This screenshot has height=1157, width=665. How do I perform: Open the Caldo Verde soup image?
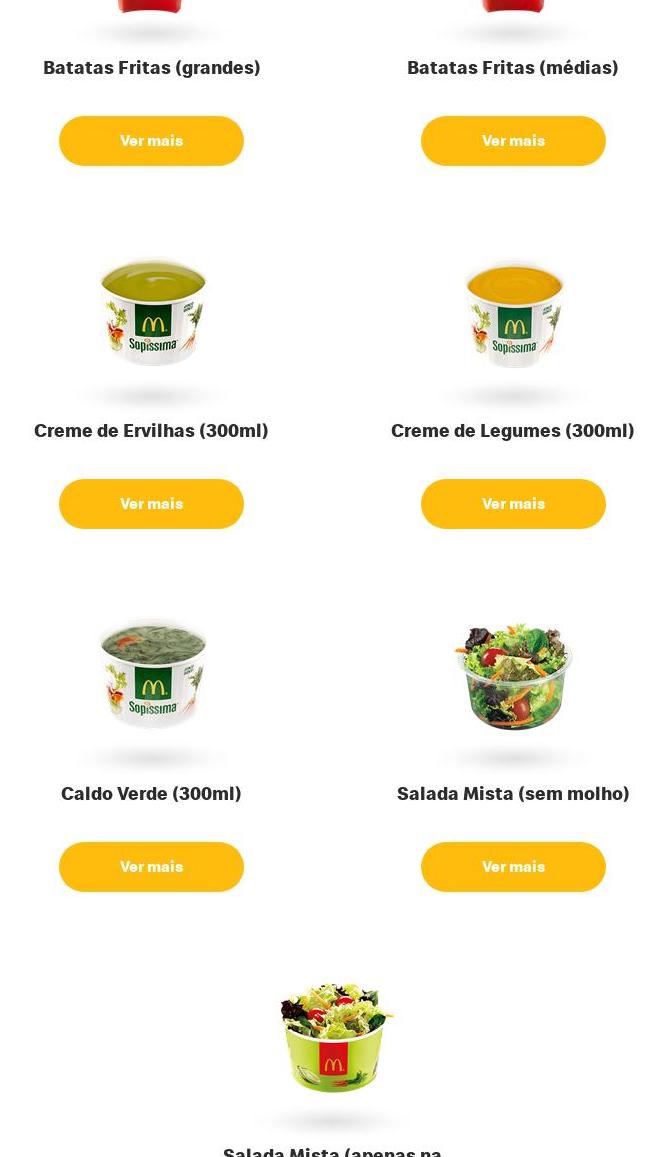point(152,675)
